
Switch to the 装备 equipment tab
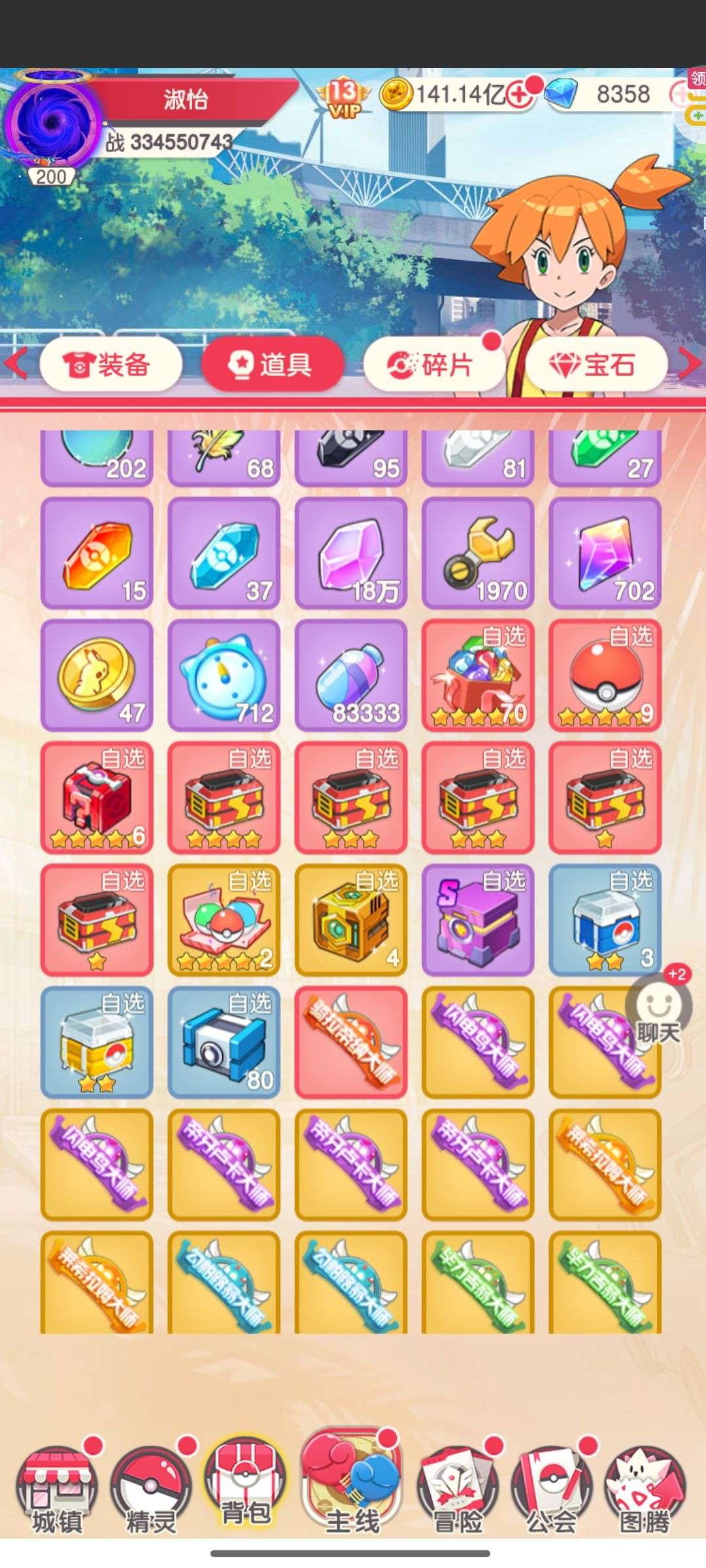[x=110, y=365]
